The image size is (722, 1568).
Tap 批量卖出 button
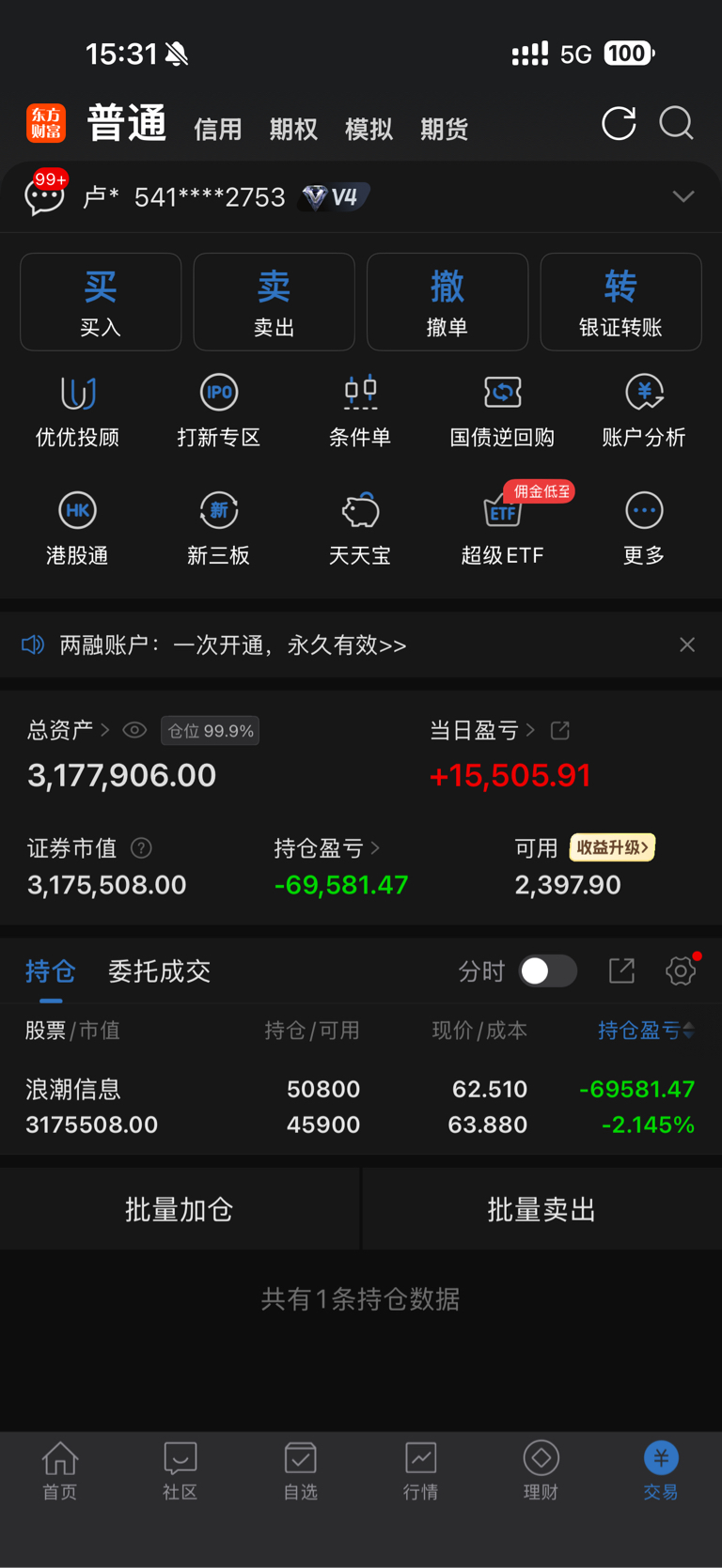(x=542, y=1209)
